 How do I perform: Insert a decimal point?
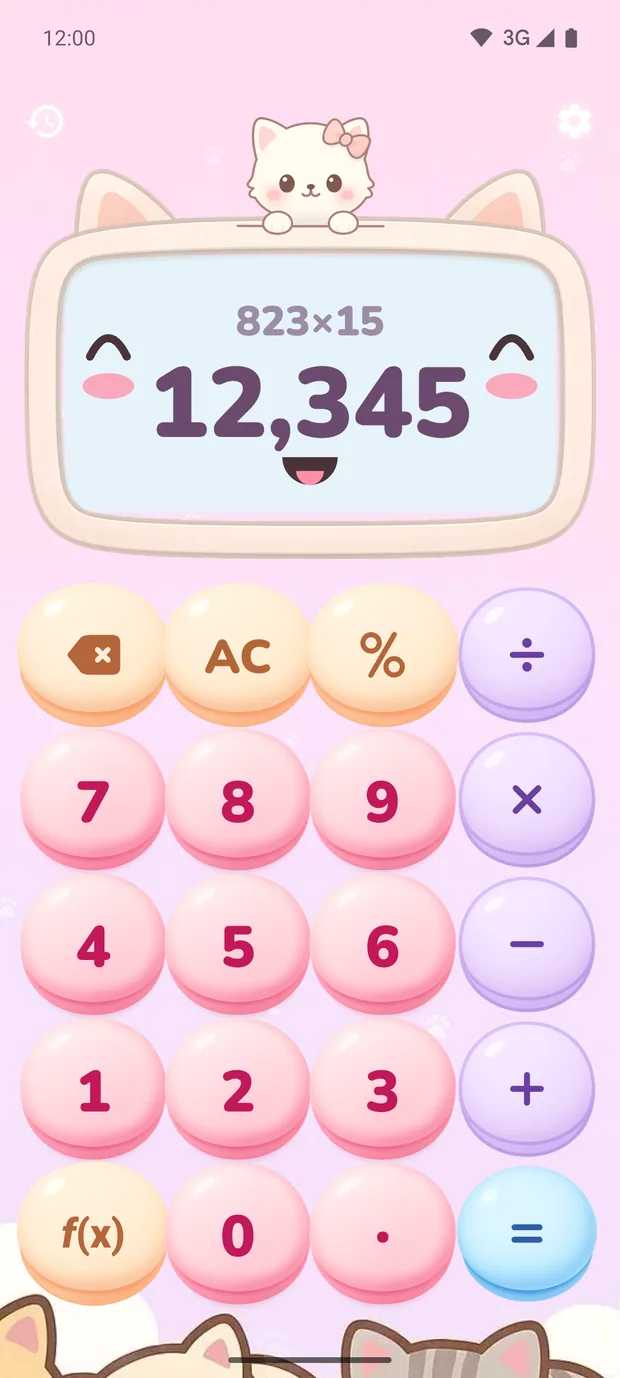(383, 1234)
